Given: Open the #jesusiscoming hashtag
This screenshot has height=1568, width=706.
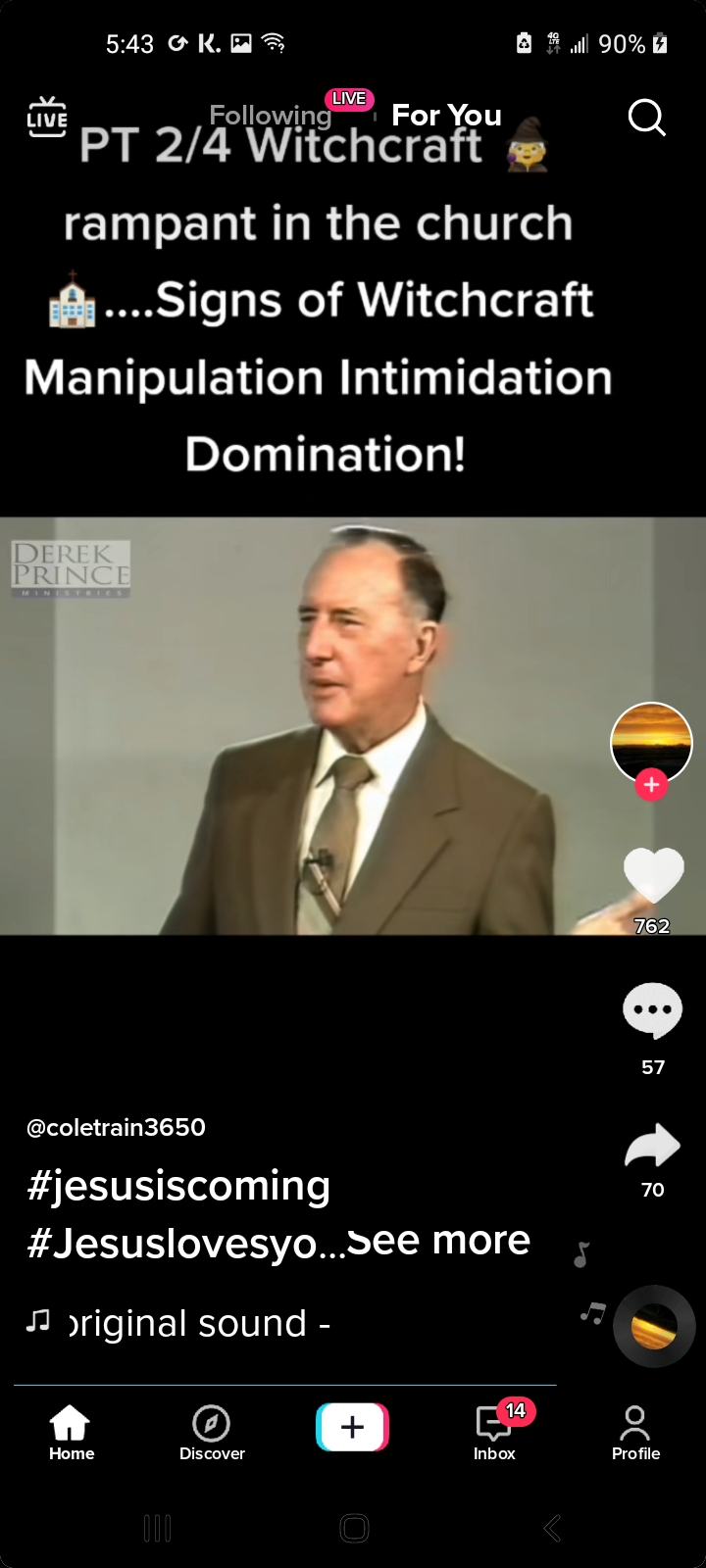Looking at the screenshot, I should [178, 1186].
